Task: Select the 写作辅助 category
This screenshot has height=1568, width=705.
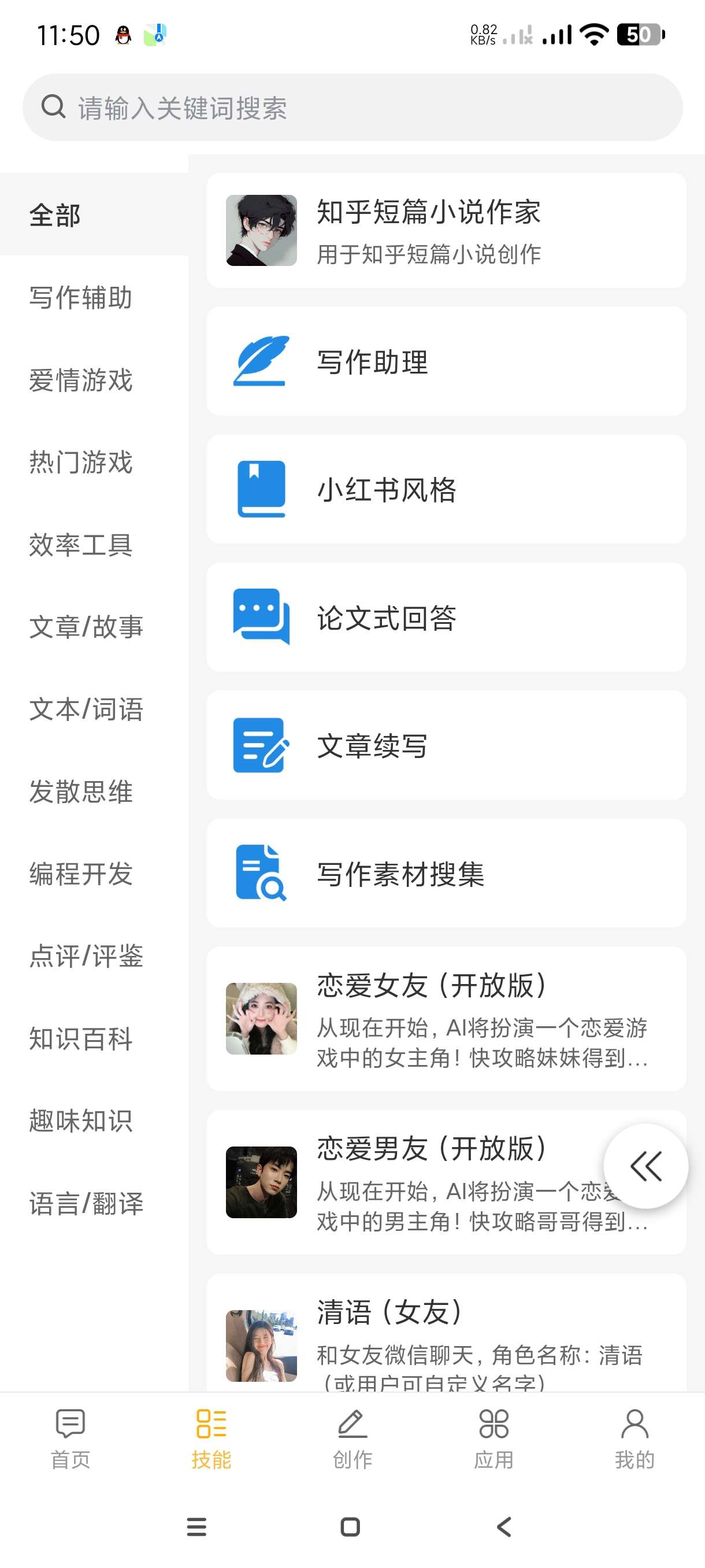Action: click(81, 298)
